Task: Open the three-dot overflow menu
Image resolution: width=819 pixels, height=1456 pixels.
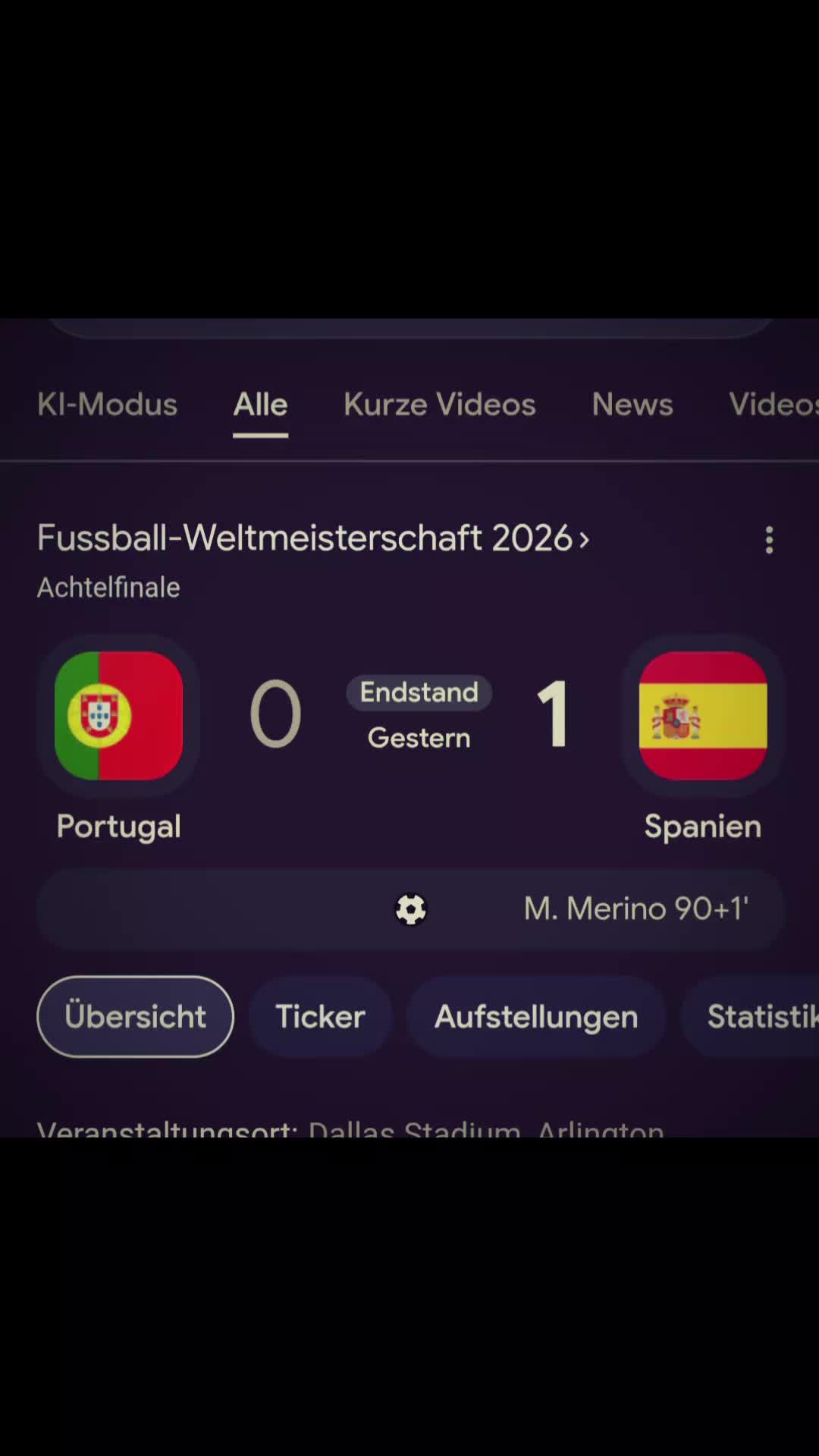Action: [x=769, y=540]
